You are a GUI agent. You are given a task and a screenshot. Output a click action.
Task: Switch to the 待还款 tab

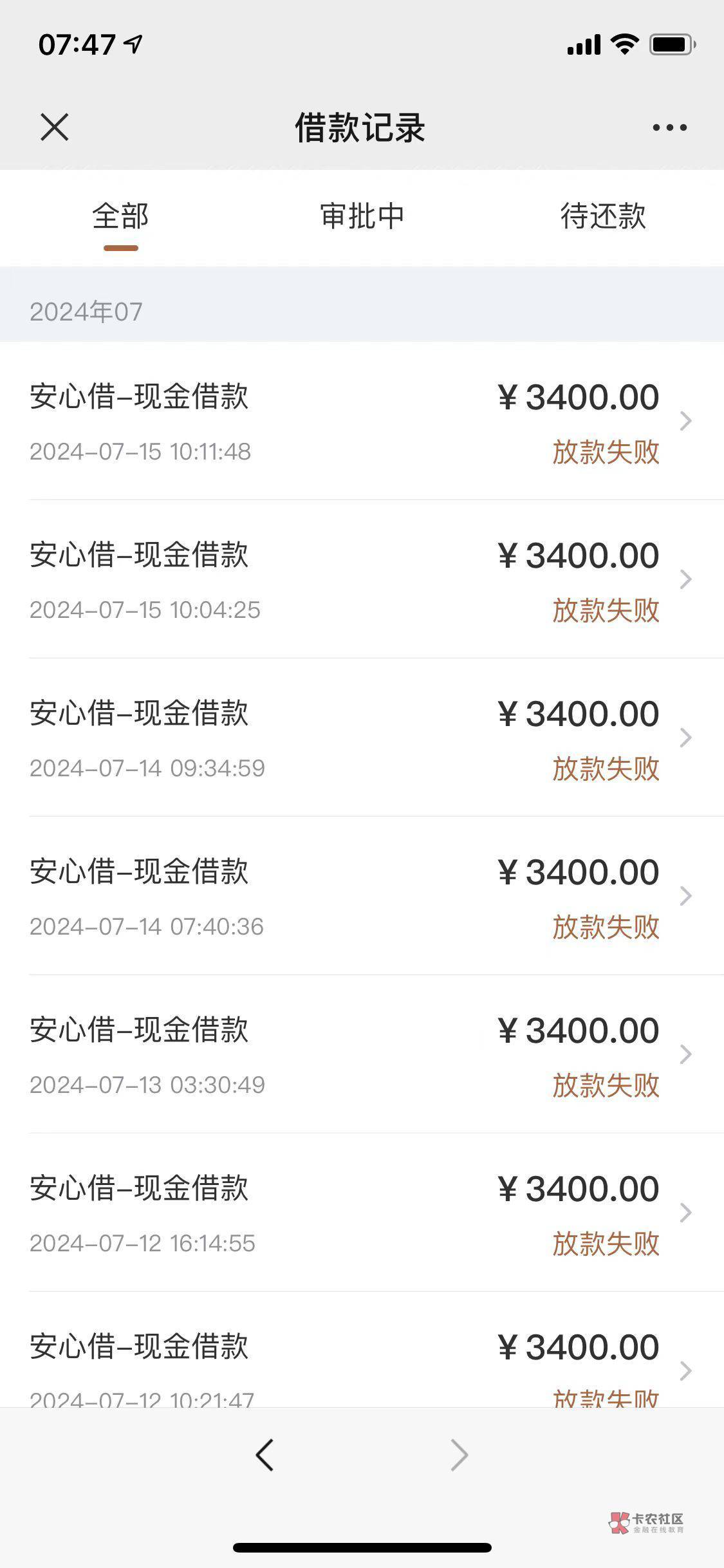[x=603, y=218]
